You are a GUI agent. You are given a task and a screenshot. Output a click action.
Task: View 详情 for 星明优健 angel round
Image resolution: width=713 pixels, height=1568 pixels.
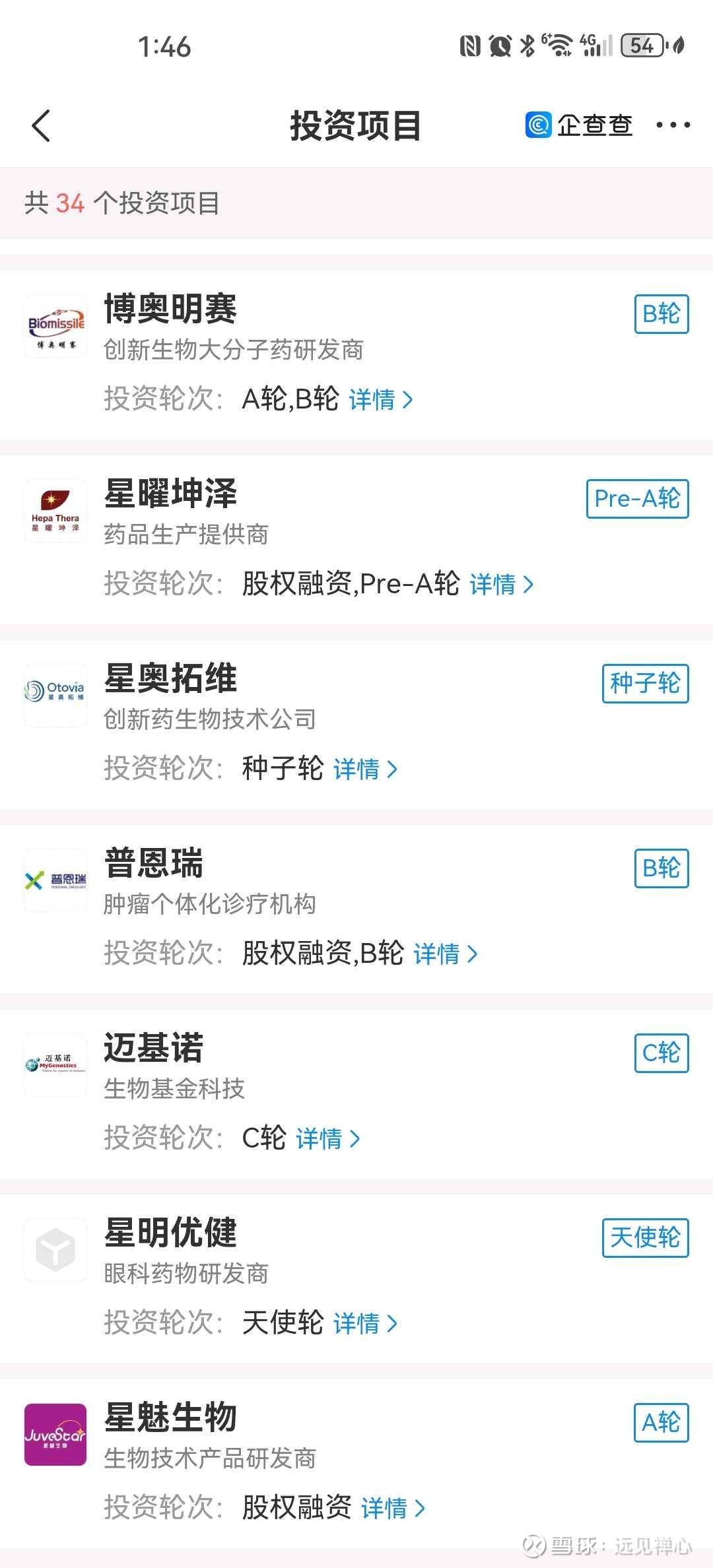pyautogui.click(x=365, y=1323)
